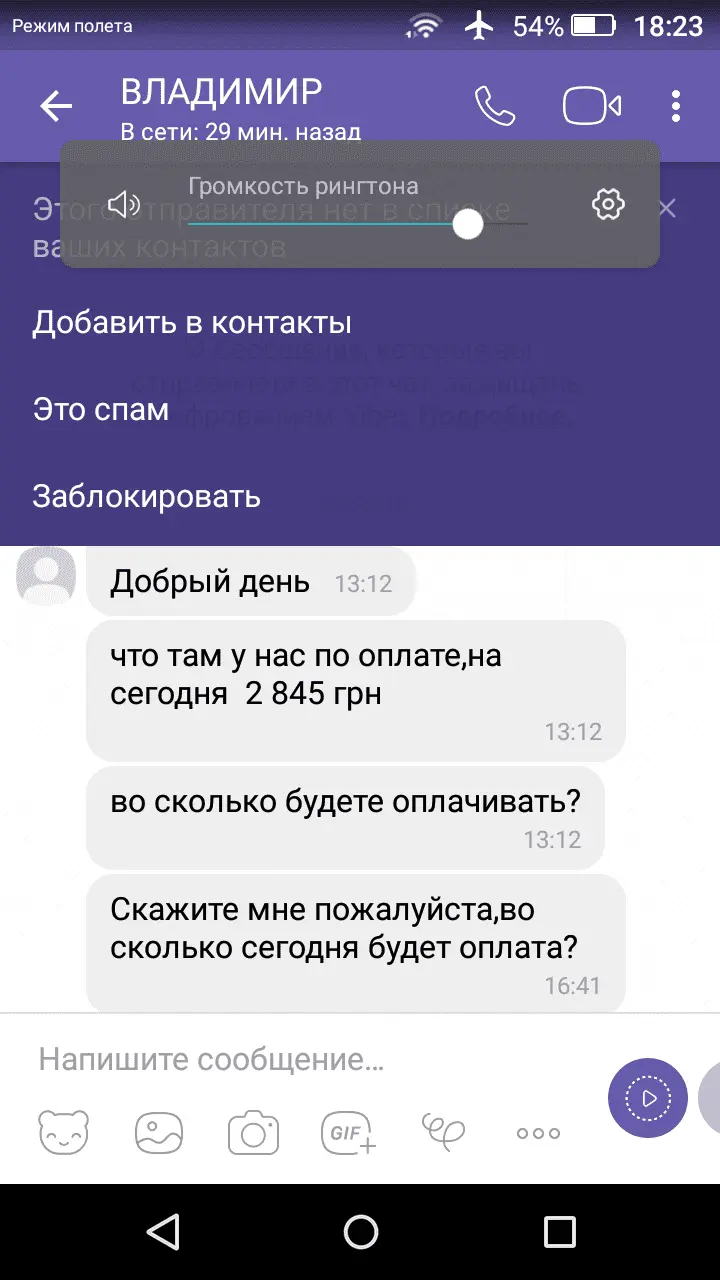Open volume settings gear icon
Image resolution: width=720 pixels, height=1280 pixels.
click(x=608, y=205)
